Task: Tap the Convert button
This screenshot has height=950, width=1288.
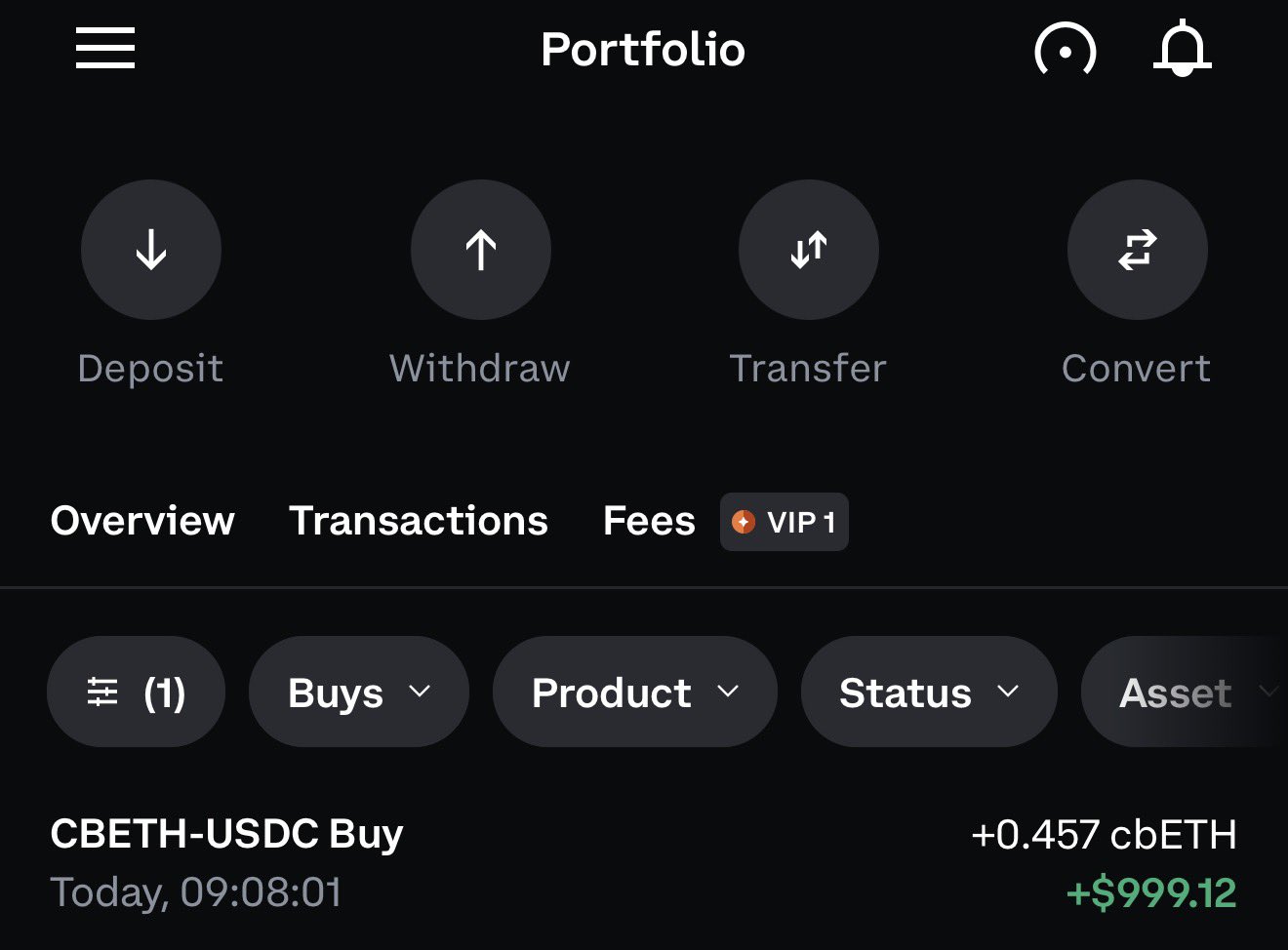Action: tap(1137, 251)
